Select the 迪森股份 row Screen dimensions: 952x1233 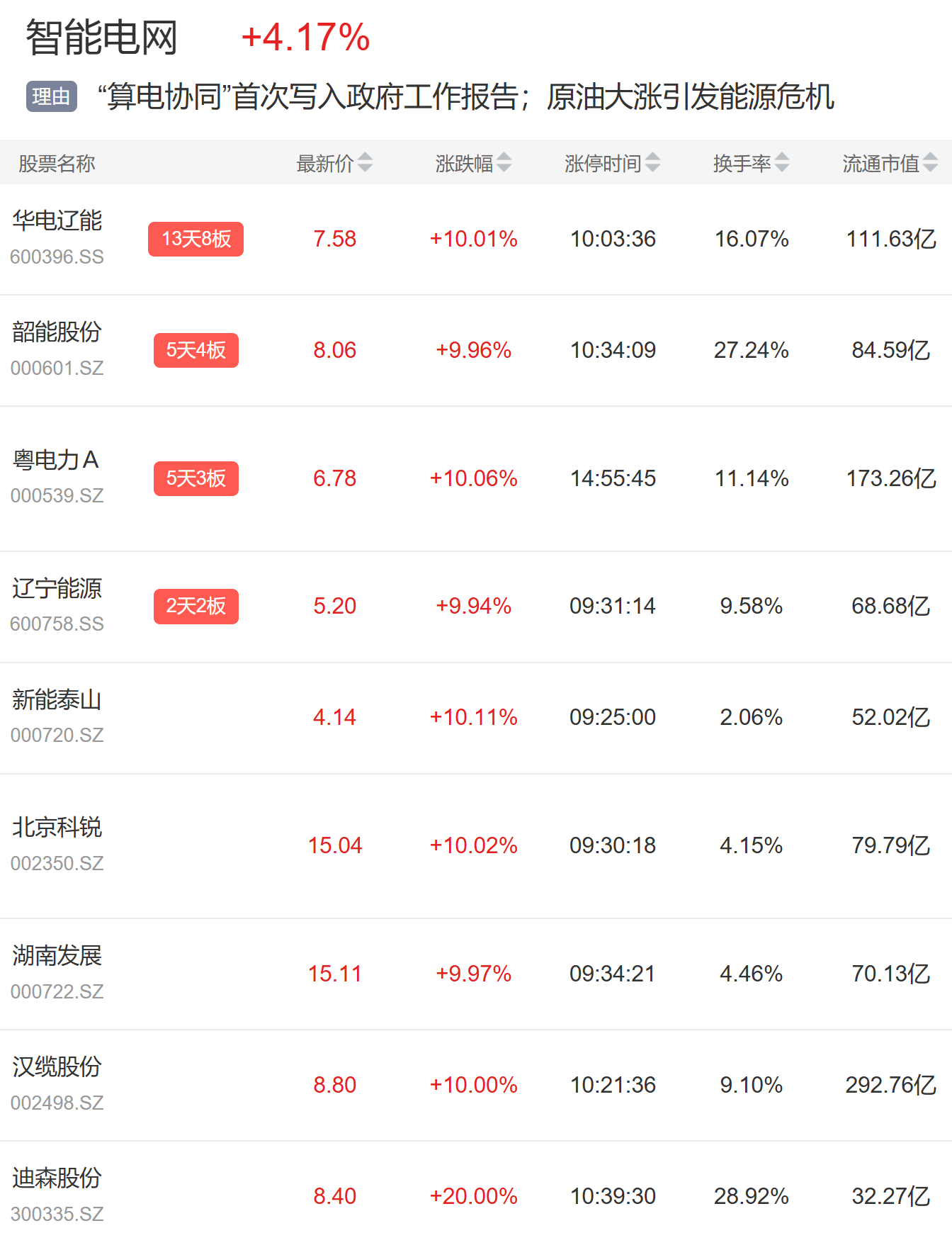click(x=57, y=1195)
